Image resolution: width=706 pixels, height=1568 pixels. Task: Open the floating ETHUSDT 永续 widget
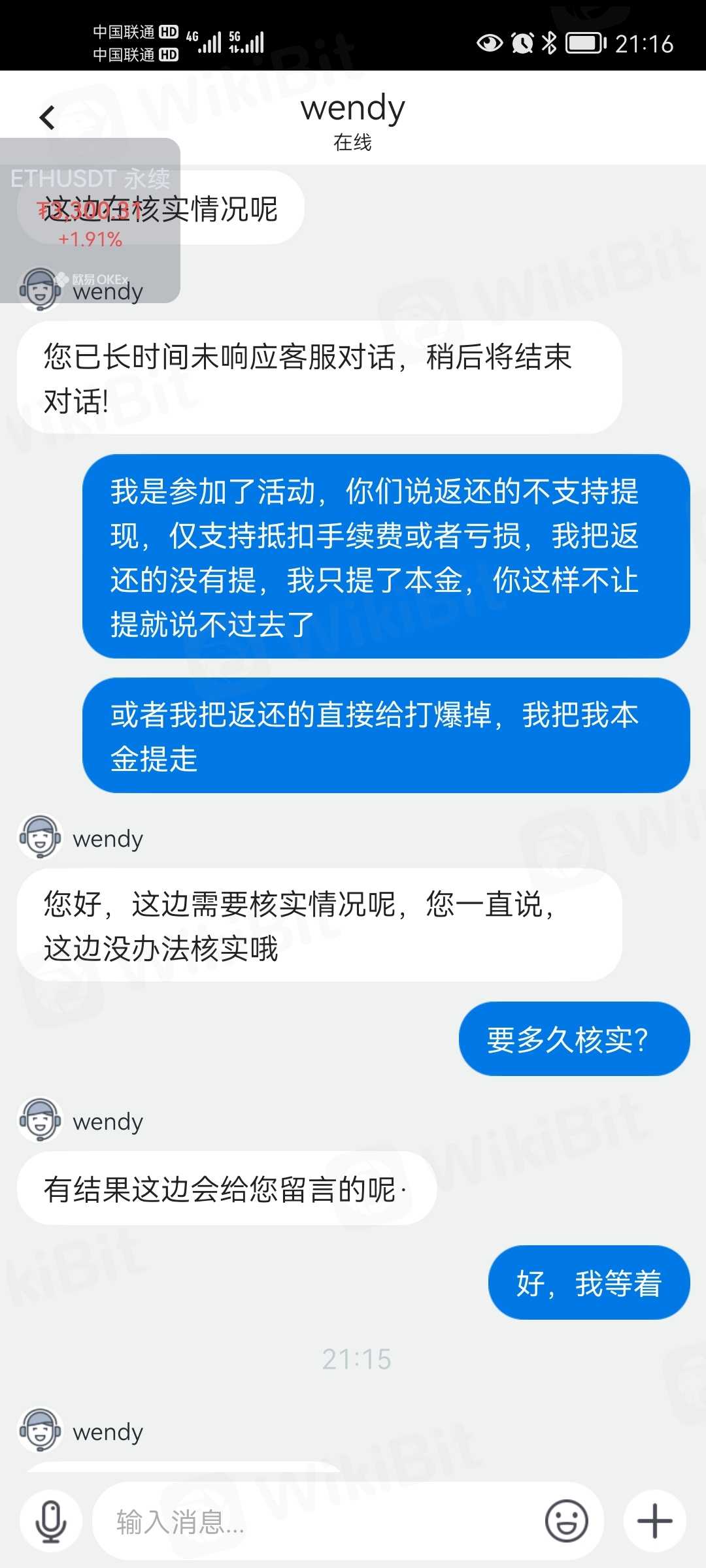click(90, 220)
